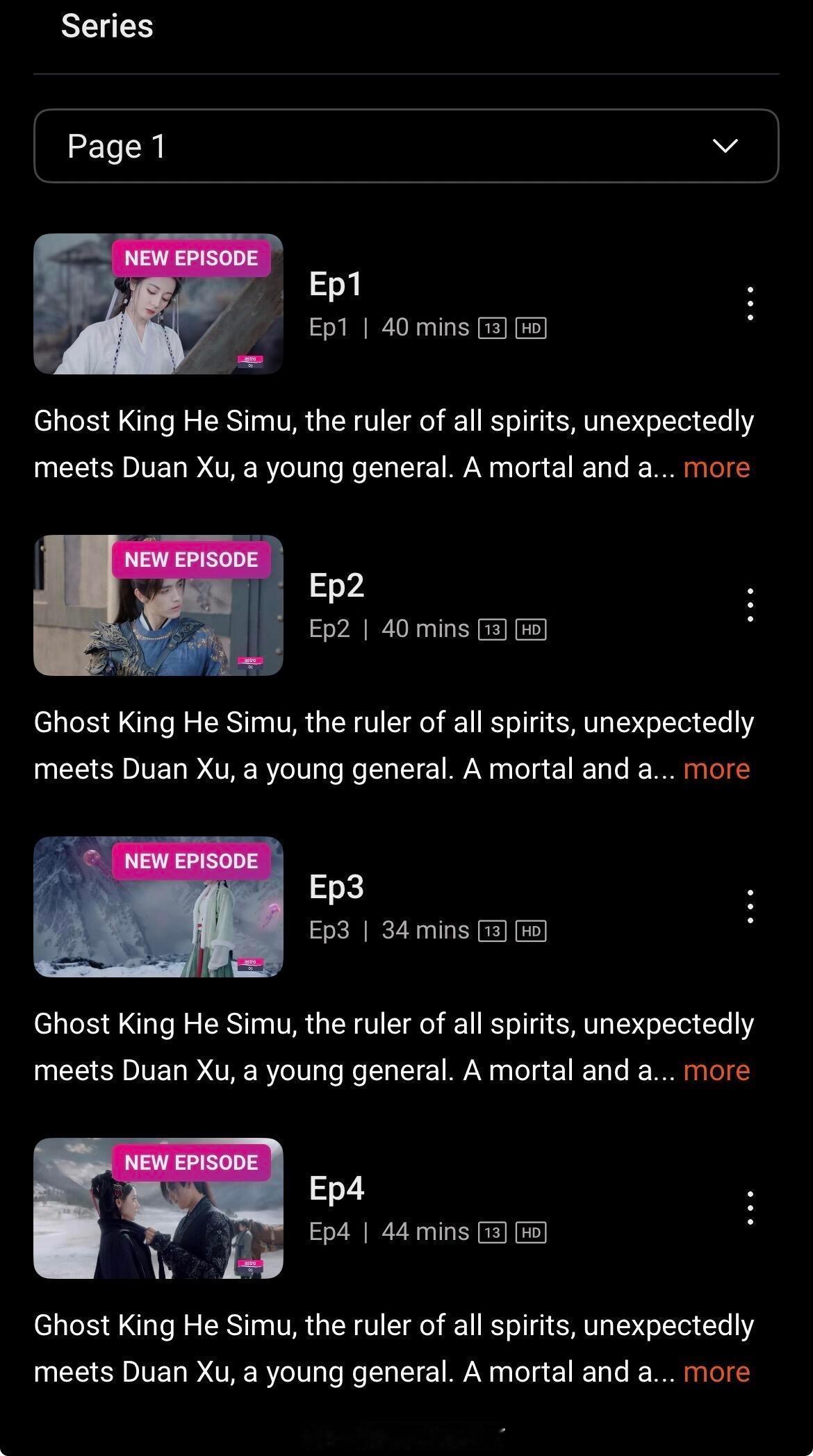Image resolution: width=813 pixels, height=1456 pixels.
Task: Open the options menu for Ep3
Action: click(750, 906)
